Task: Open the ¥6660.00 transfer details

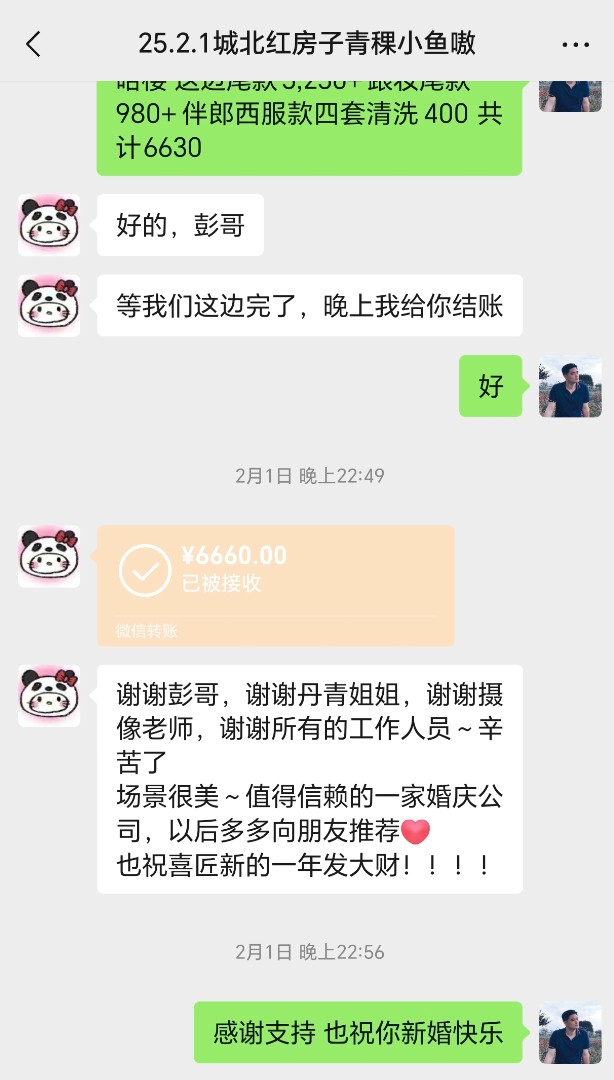Action: [275, 584]
